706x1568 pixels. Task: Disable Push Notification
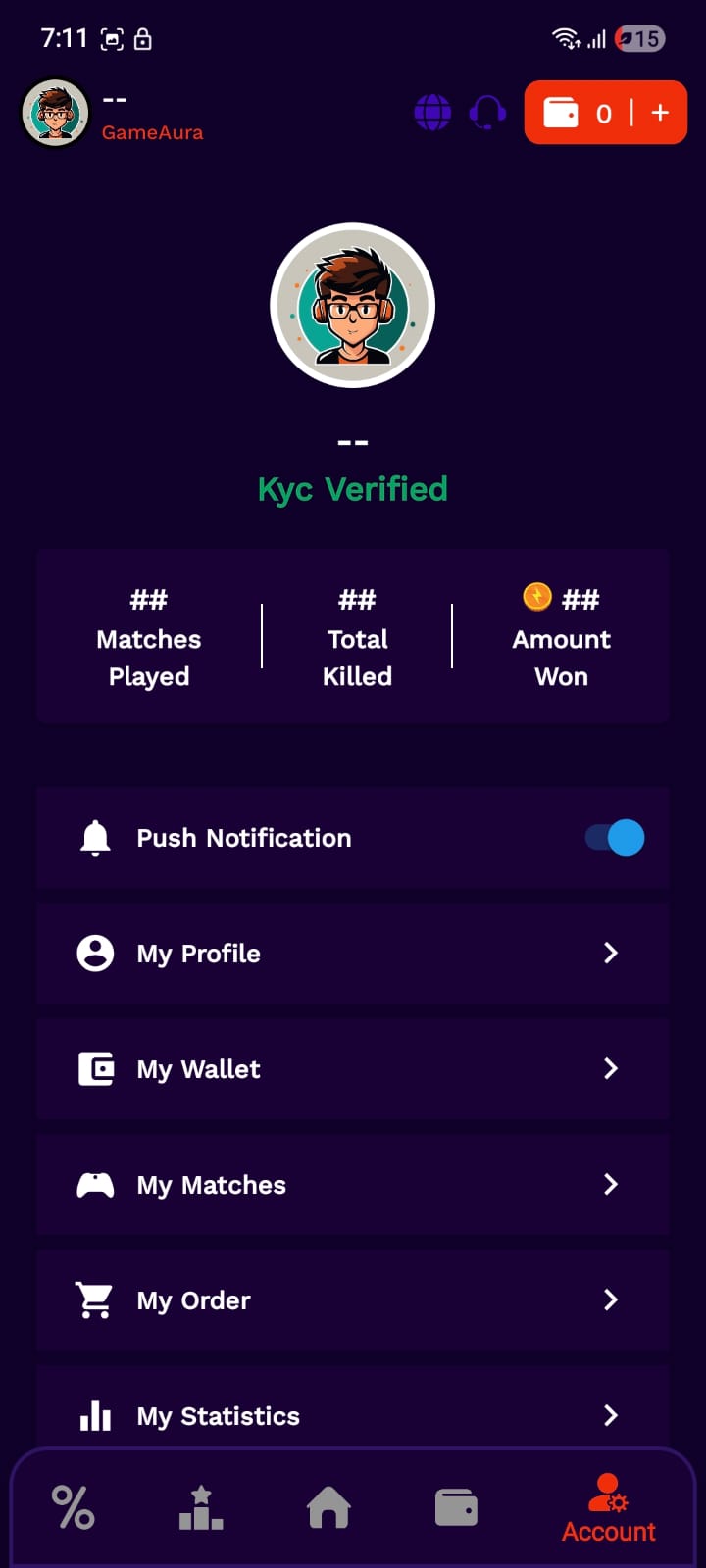pyautogui.click(x=613, y=837)
